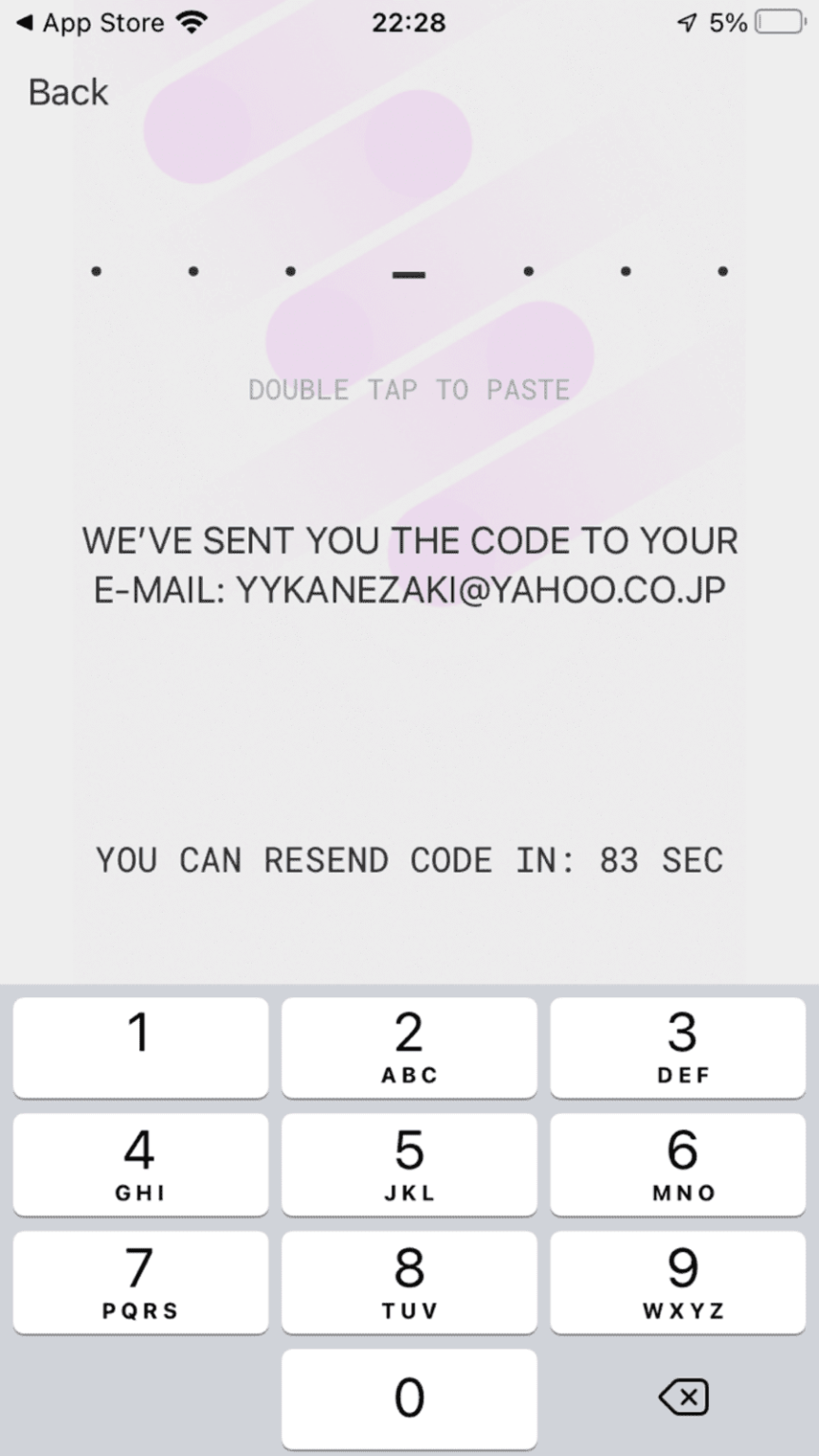Enter digit 7 on the keypad
The height and width of the screenshot is (1456, 819).
coord(140,1283)
